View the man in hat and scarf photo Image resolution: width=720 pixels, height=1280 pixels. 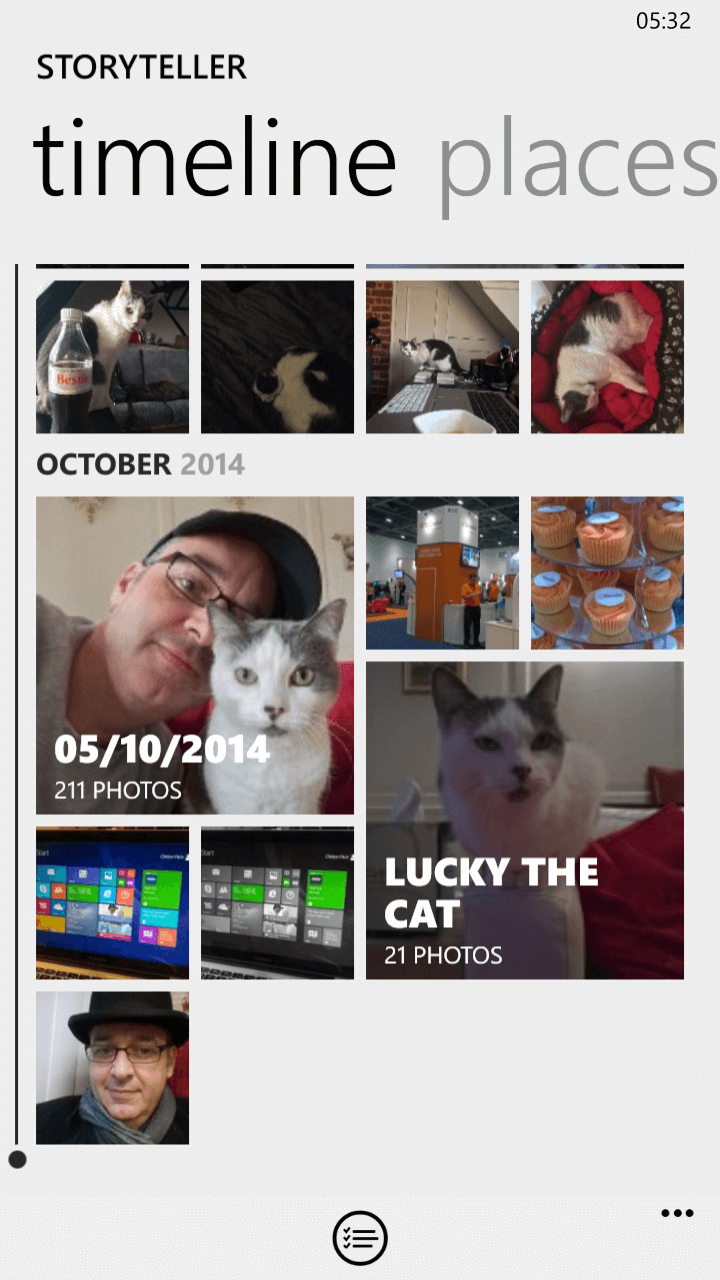click(x=112, y=1067)
